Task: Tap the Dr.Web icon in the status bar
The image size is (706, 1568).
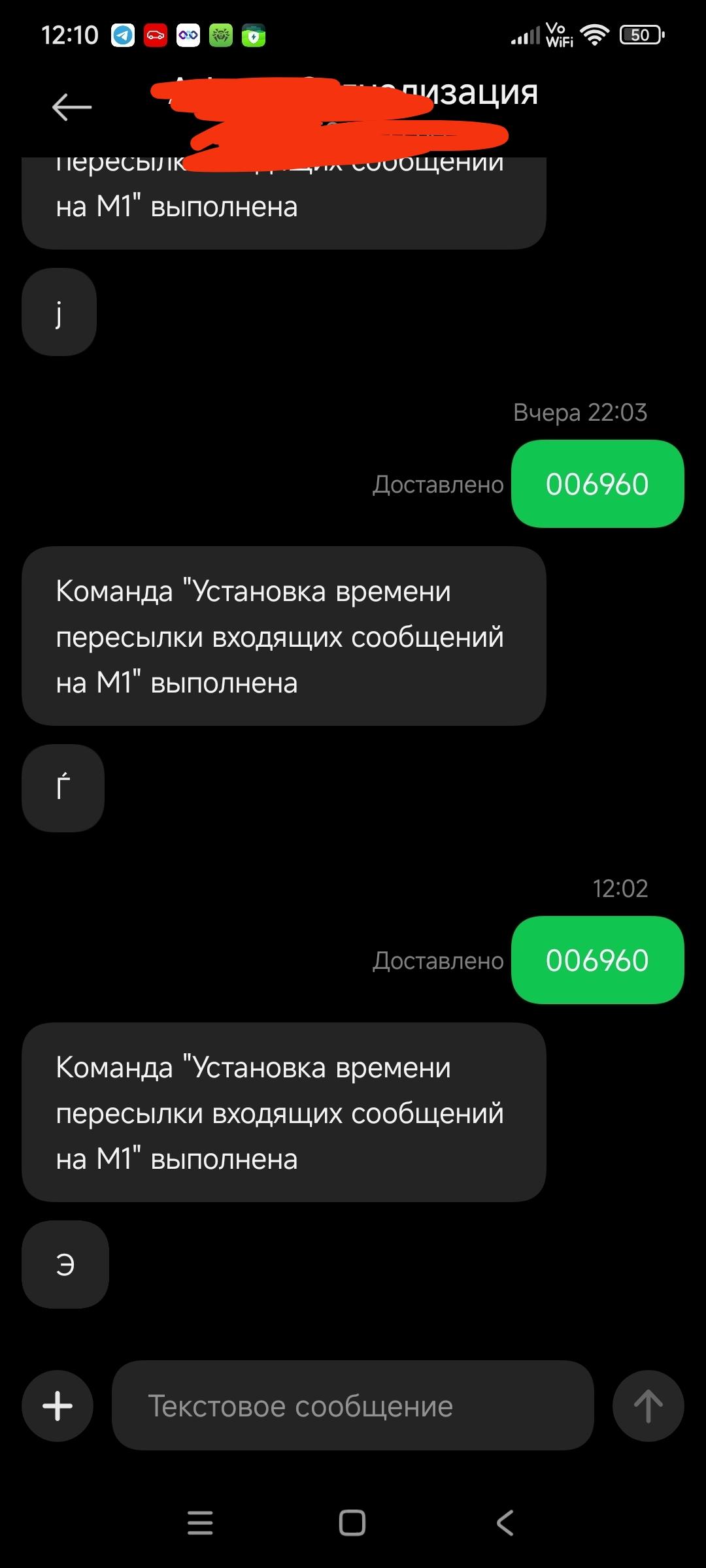Action: (x=221, y=34)
